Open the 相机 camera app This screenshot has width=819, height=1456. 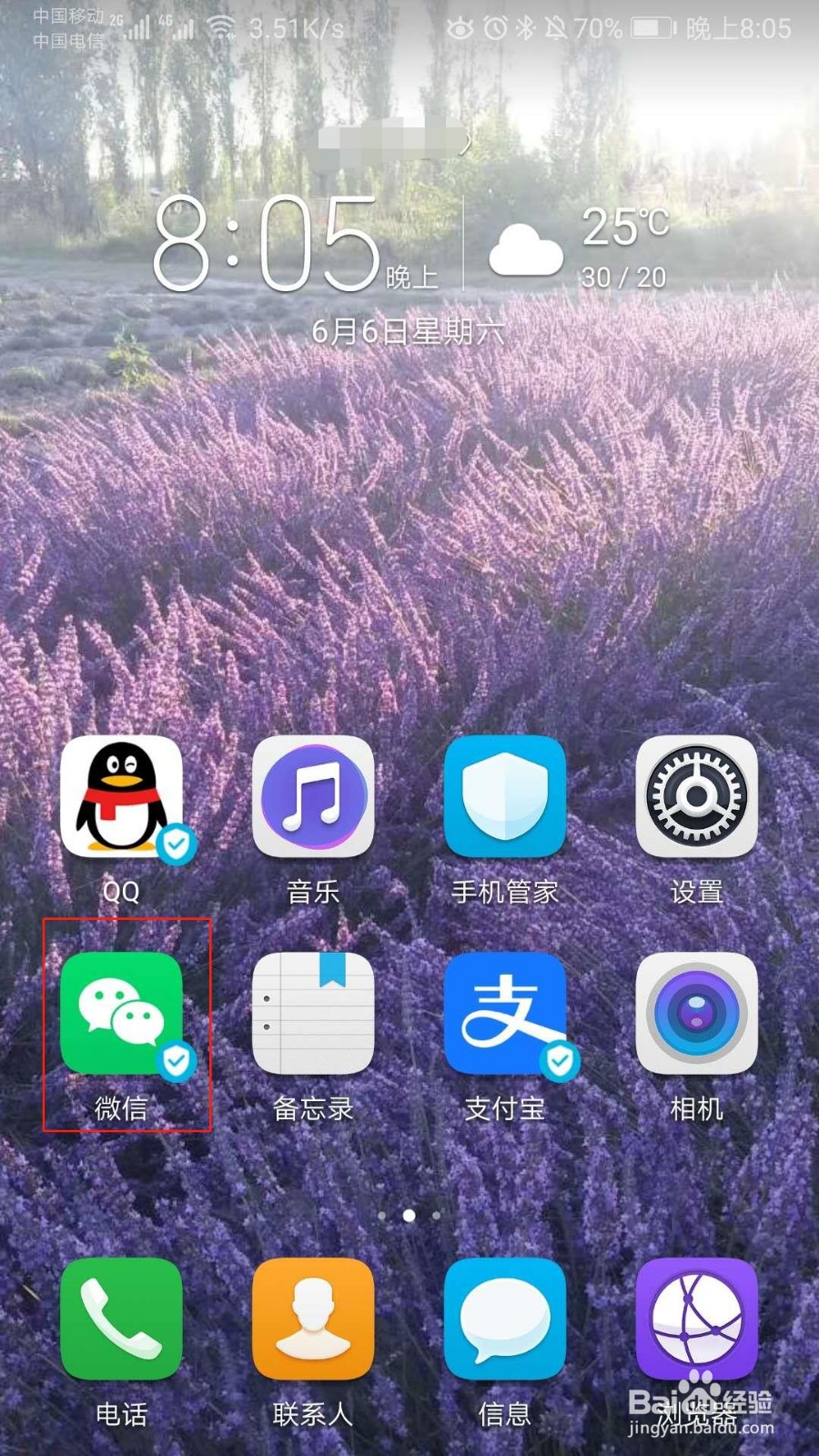click(x=697, y=1015)
